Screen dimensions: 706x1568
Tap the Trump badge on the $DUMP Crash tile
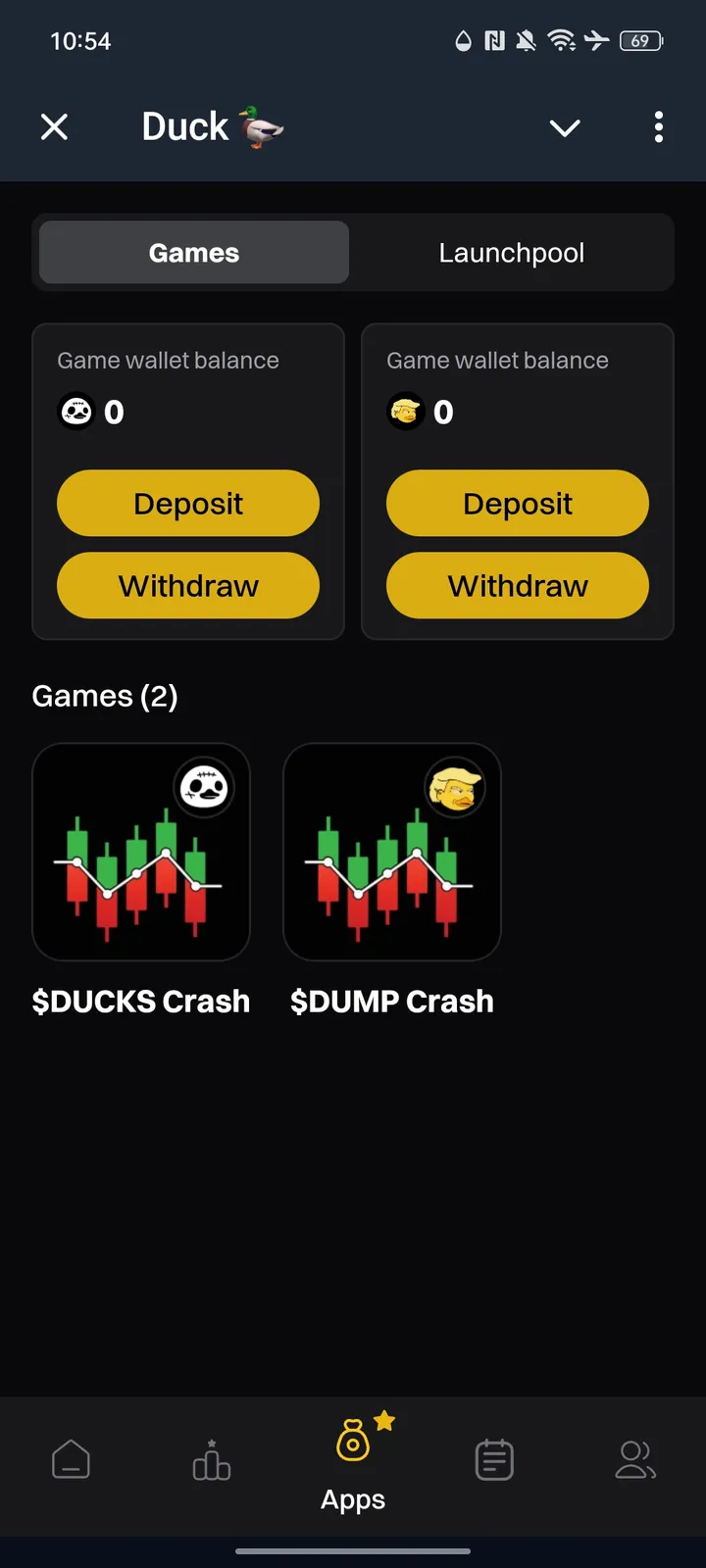[457, 787]
